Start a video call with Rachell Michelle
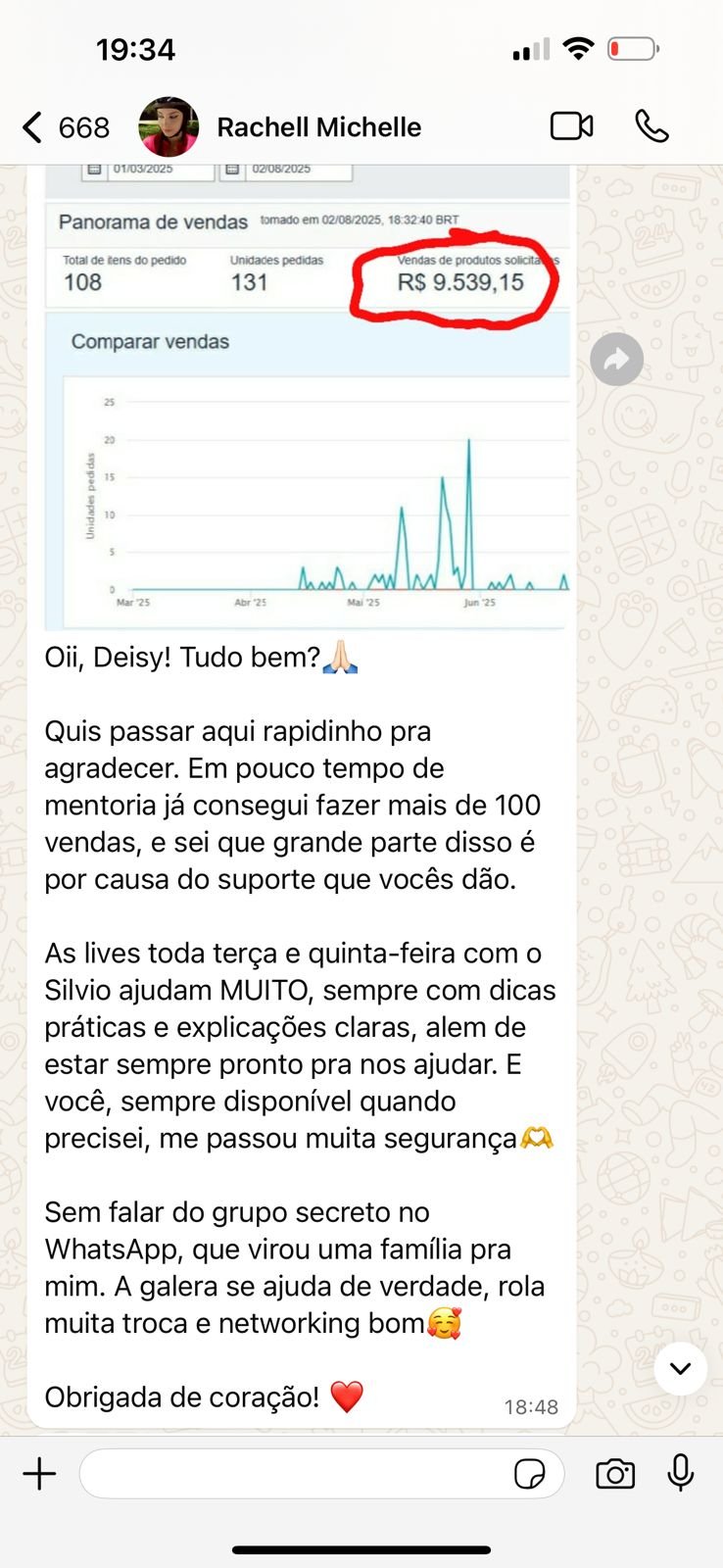This screenshot has width=723, height=1568. (x=571, y=126)
